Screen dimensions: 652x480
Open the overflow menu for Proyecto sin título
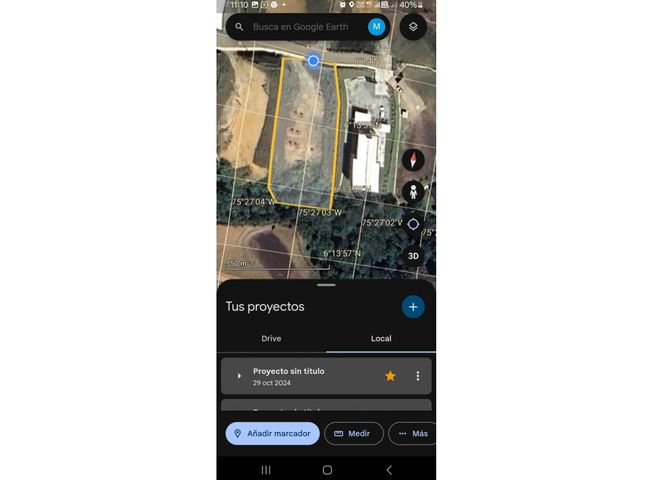(x=418, y=376)
